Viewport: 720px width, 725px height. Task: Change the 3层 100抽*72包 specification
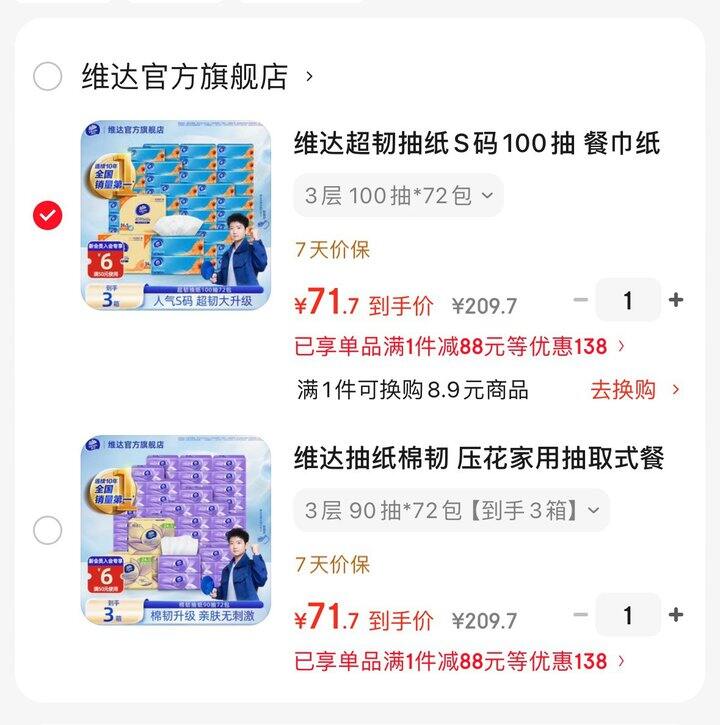pos(398,195)
